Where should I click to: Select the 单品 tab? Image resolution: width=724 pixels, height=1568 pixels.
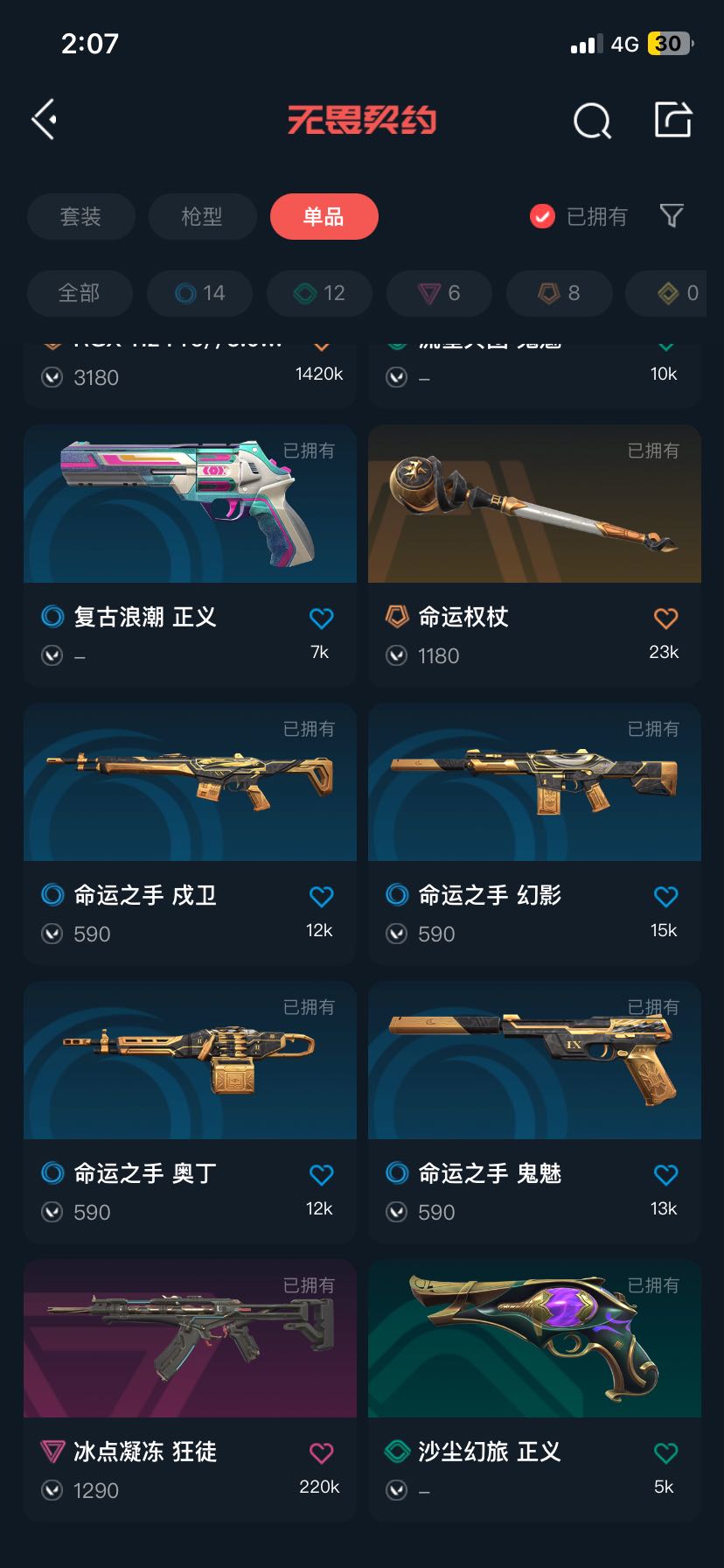coord(324,216)
